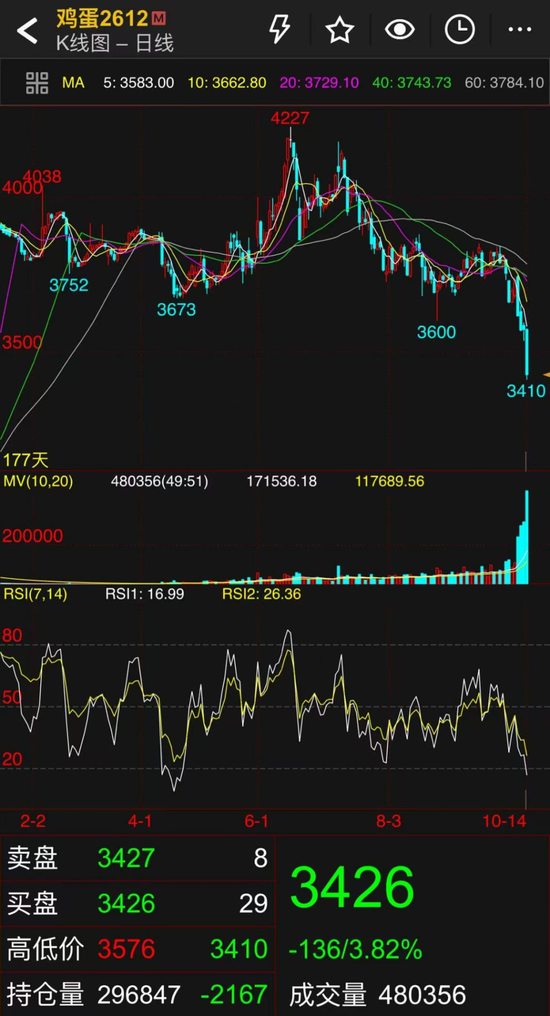This screenshot has height=1016, width=550.
Task: Open the clock period selector
Action: pos(460,30)
